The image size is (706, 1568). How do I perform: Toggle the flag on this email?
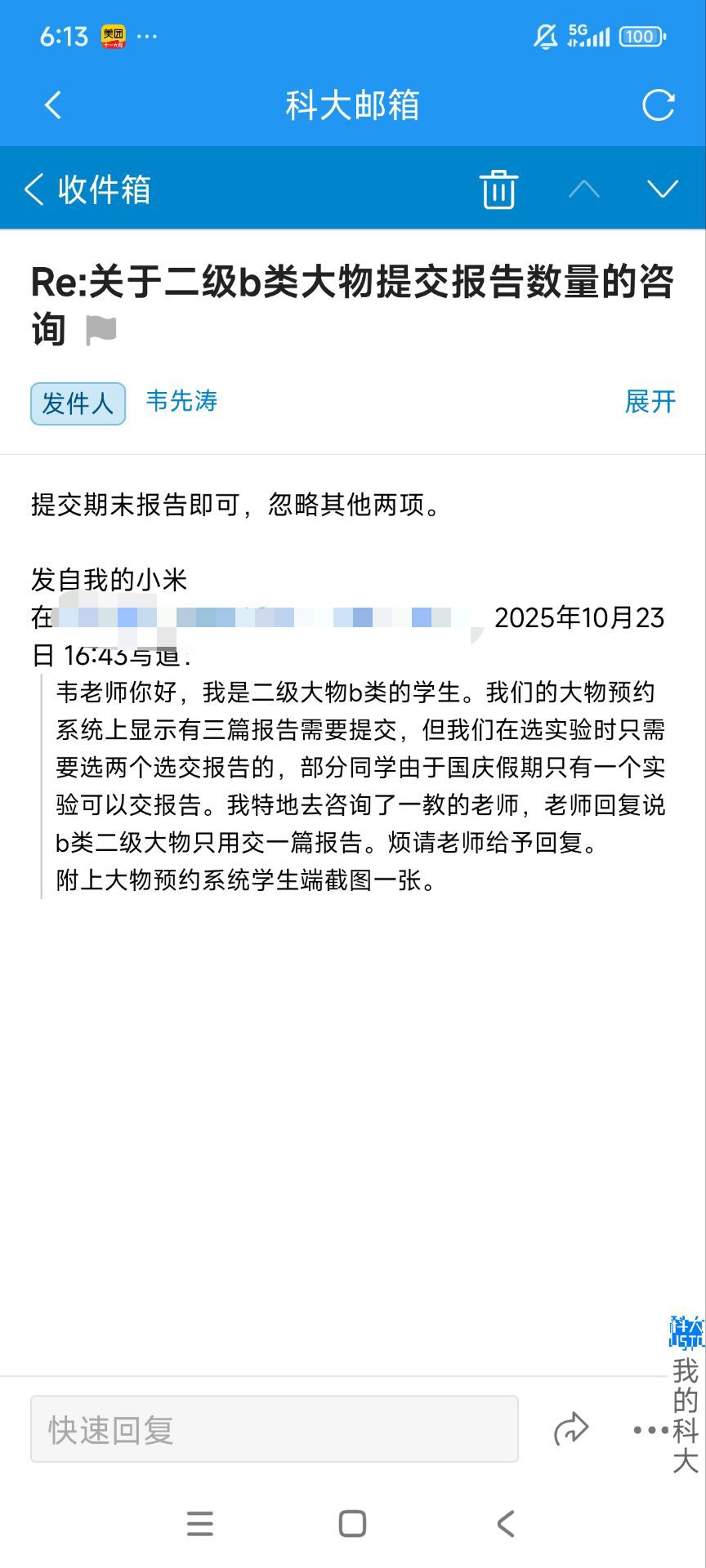pos(101,330)
